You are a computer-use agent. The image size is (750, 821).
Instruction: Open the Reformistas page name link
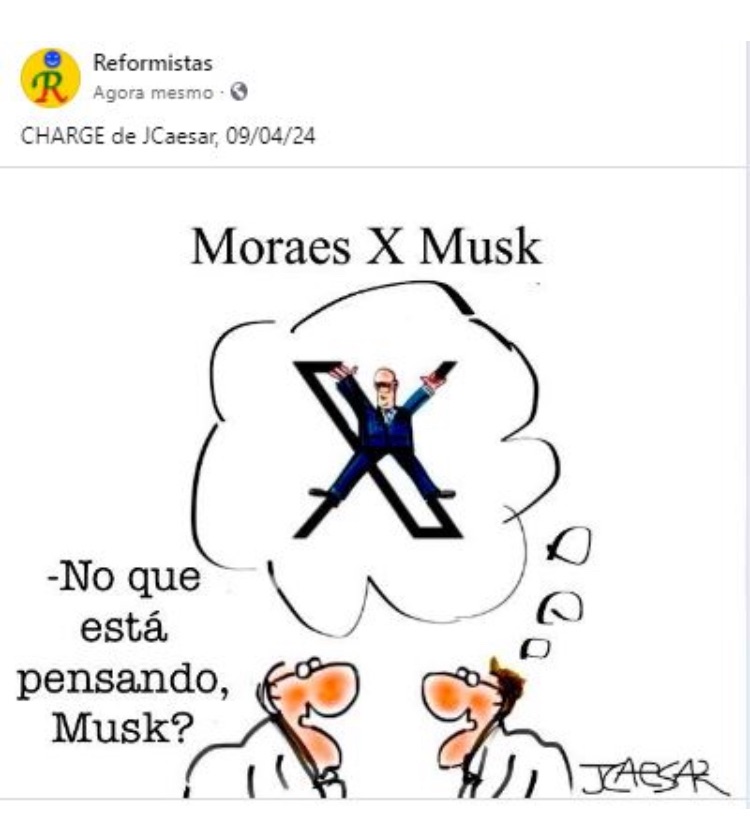pyautogui.click(x=152, y=63)
